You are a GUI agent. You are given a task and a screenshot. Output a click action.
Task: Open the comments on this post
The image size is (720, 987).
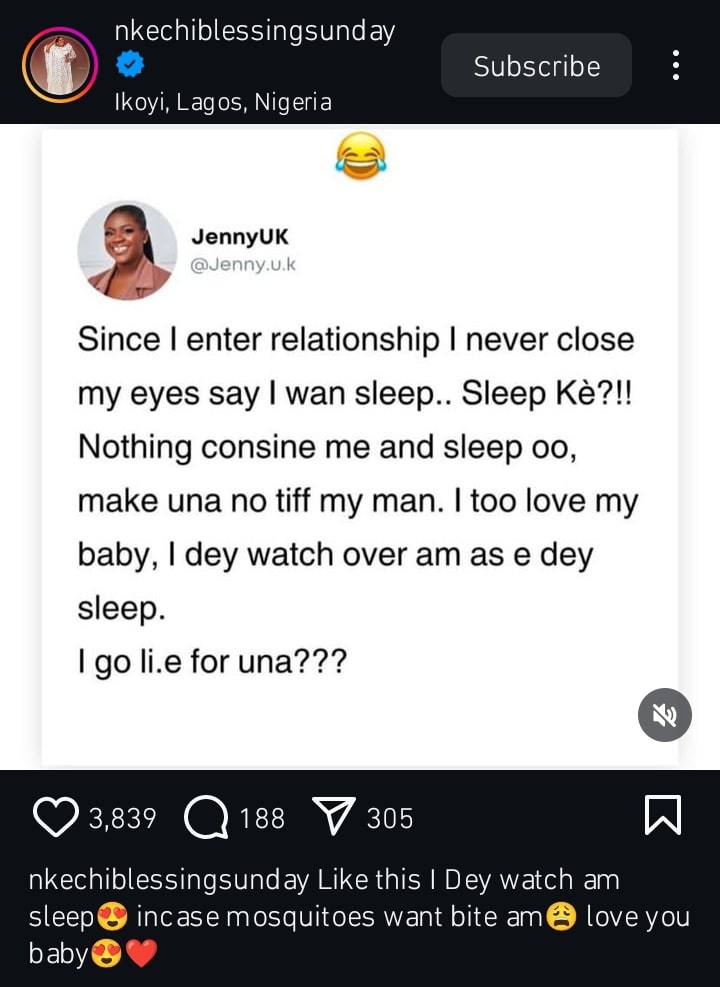(x=206, y=818)
